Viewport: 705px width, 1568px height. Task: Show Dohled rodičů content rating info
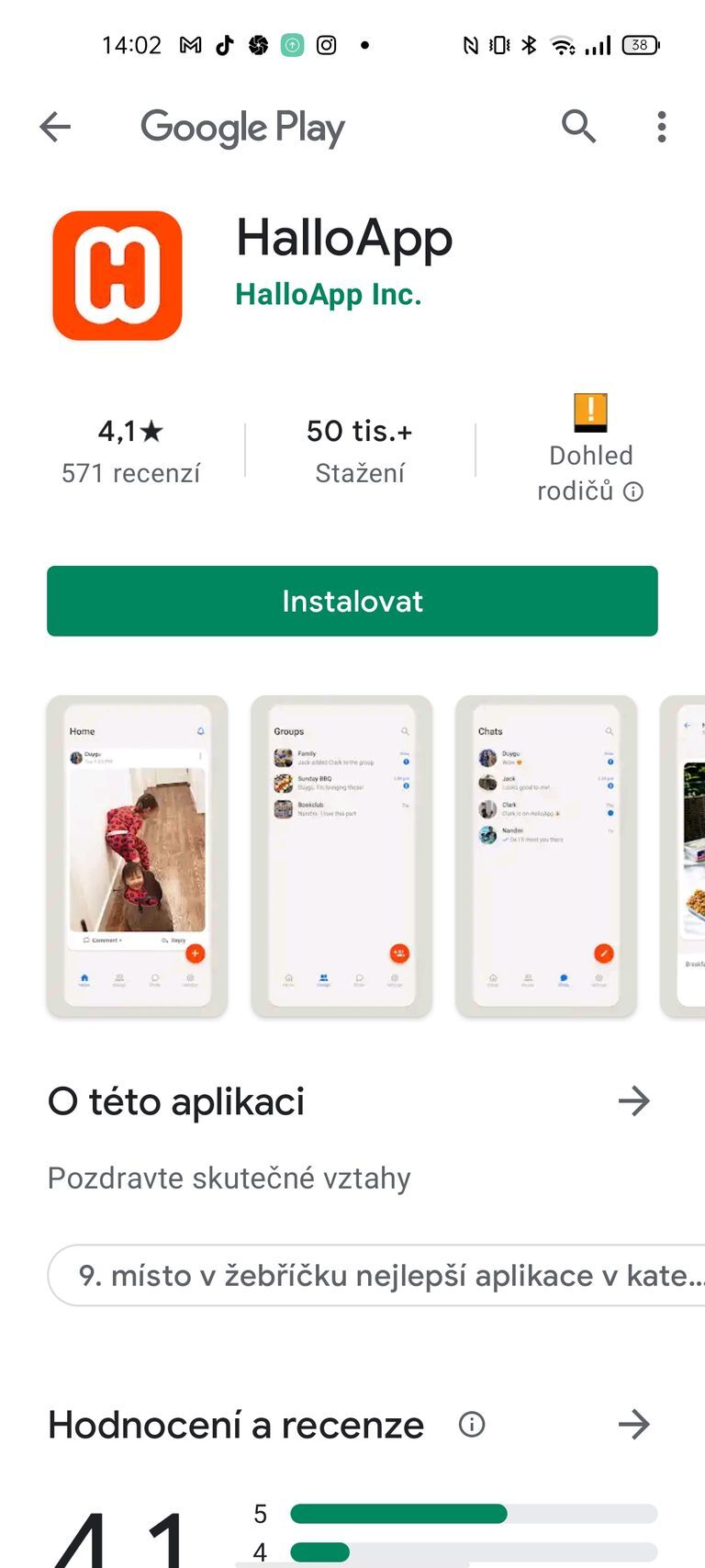[x=633, y=492]
